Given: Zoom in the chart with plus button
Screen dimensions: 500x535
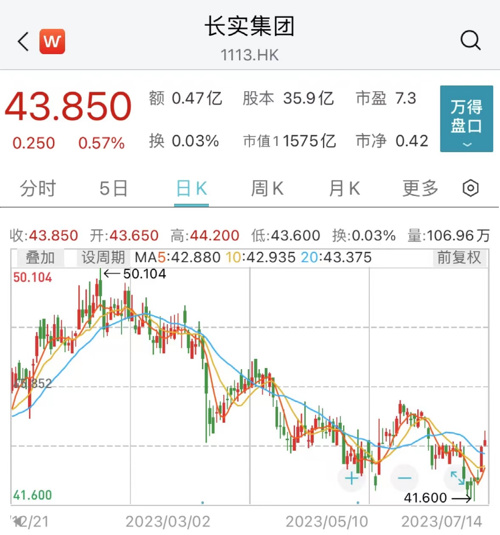Looking at the screenshot, I should 352,478.
